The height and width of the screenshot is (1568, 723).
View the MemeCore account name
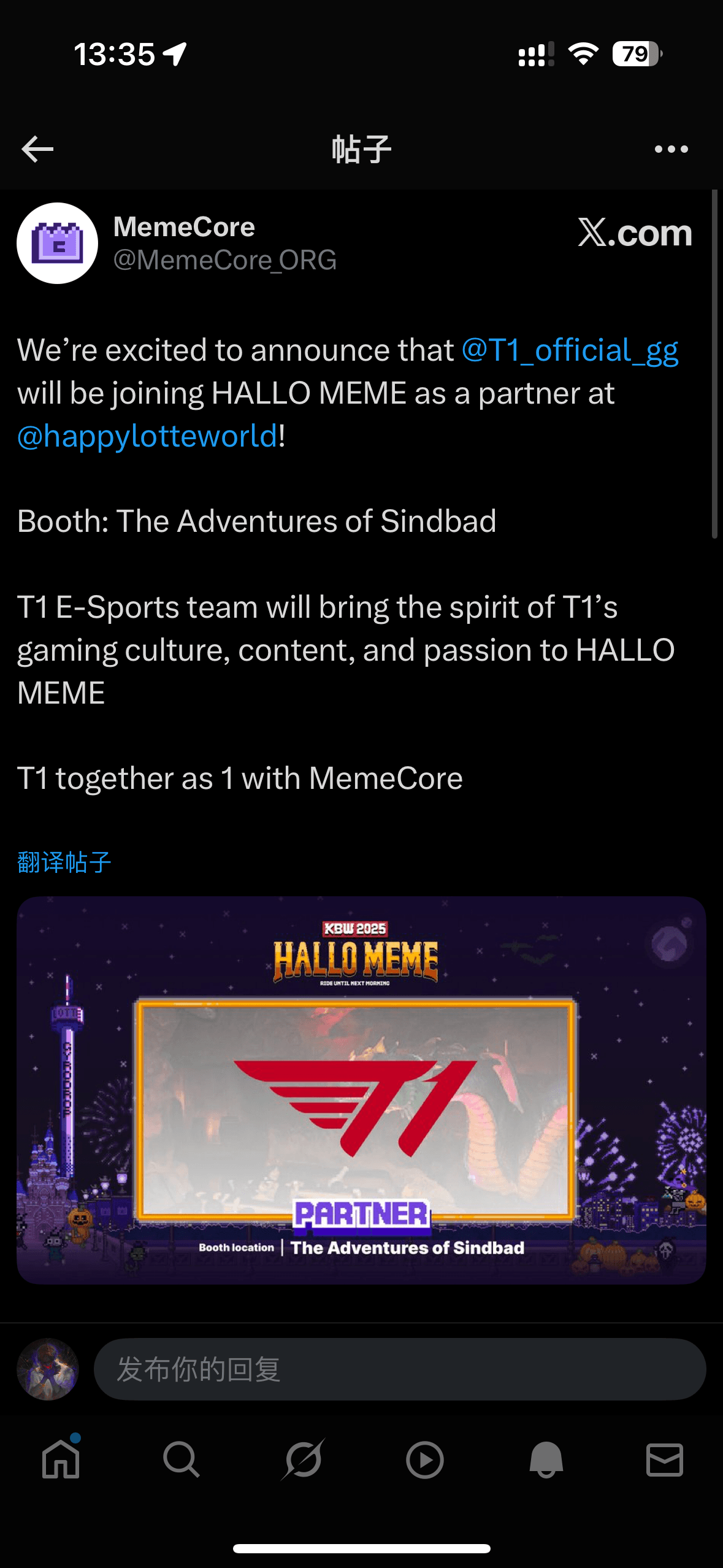[x=184, y=227]
